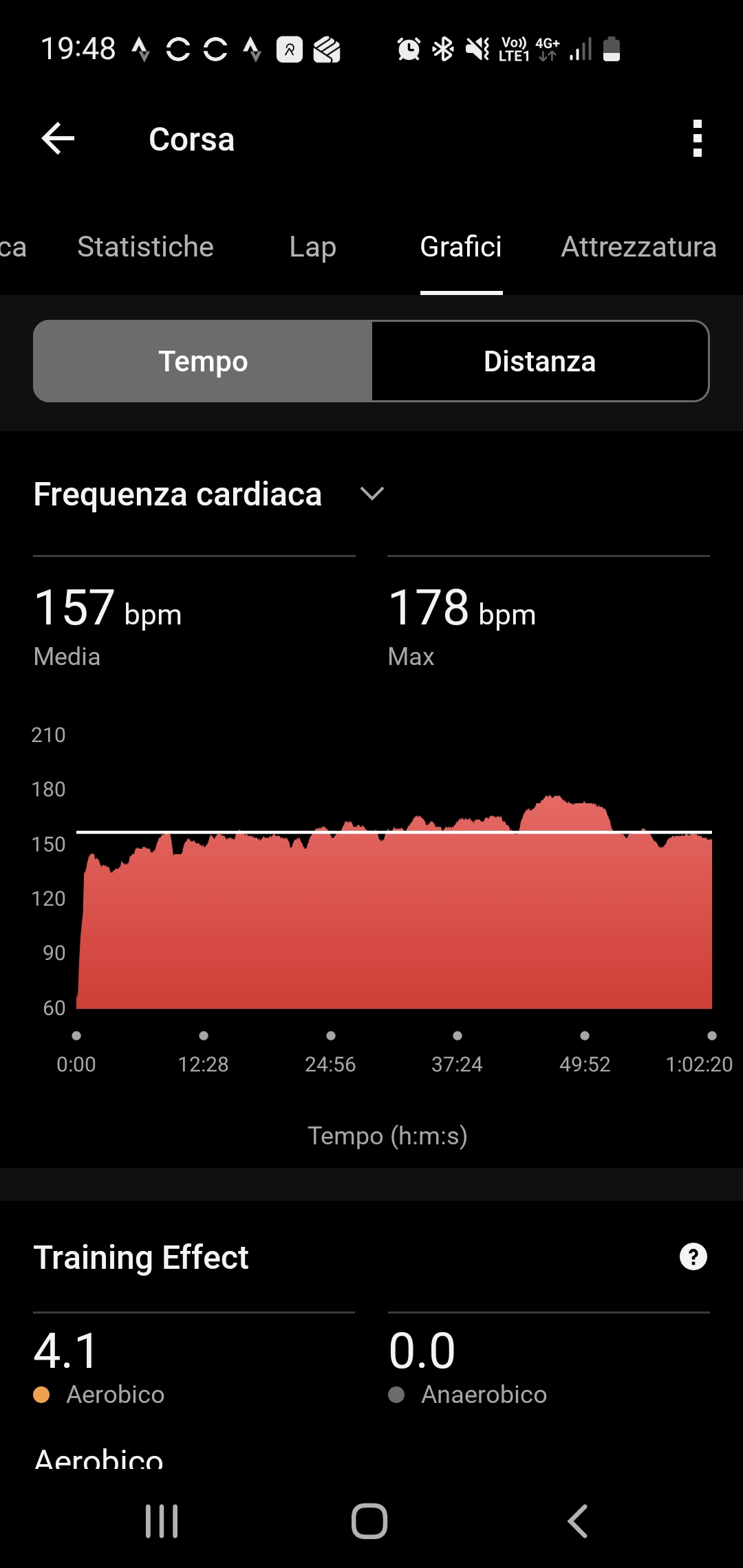Open the Training Effect help icon
The image size is (743, 1568).
point(693,1256)
